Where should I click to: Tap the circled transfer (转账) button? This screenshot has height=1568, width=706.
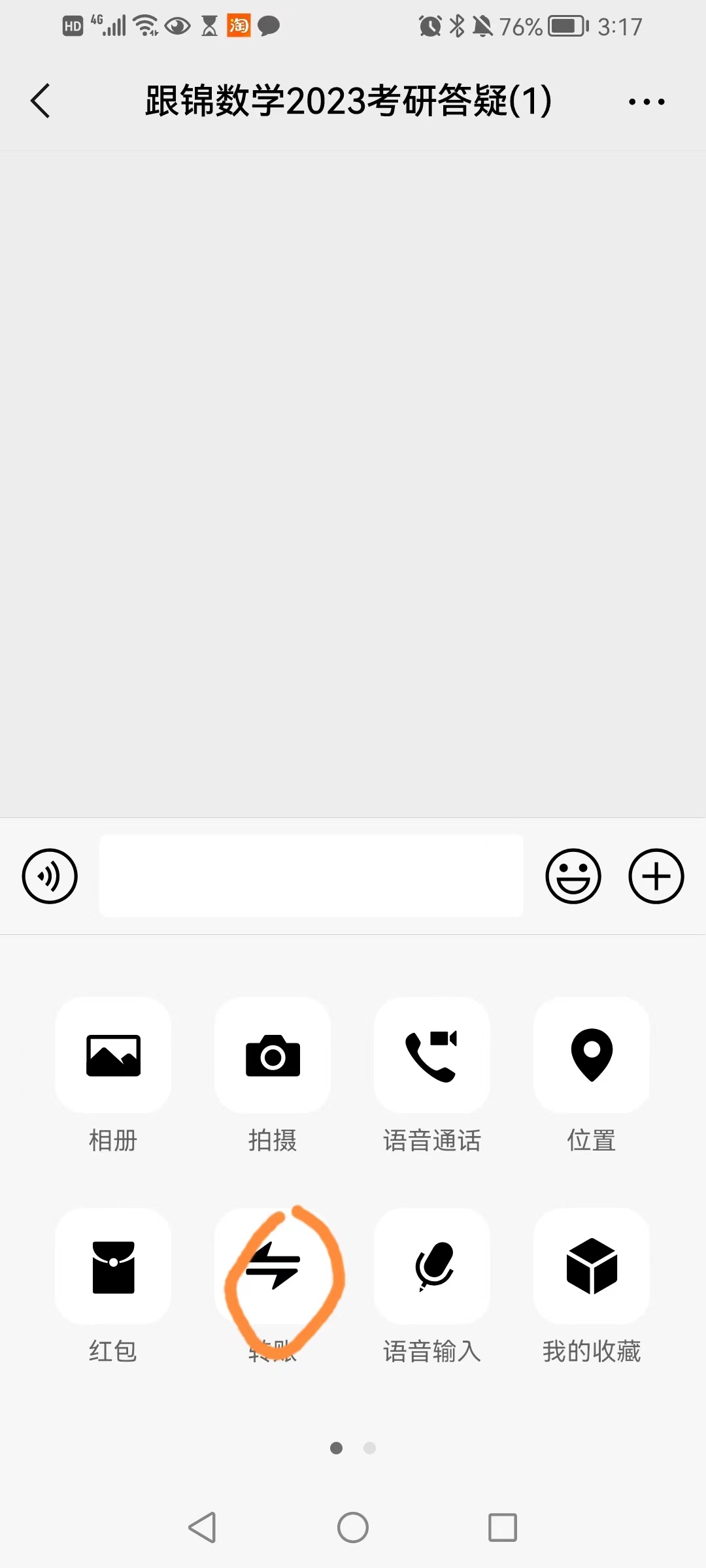click(273, 1266)
